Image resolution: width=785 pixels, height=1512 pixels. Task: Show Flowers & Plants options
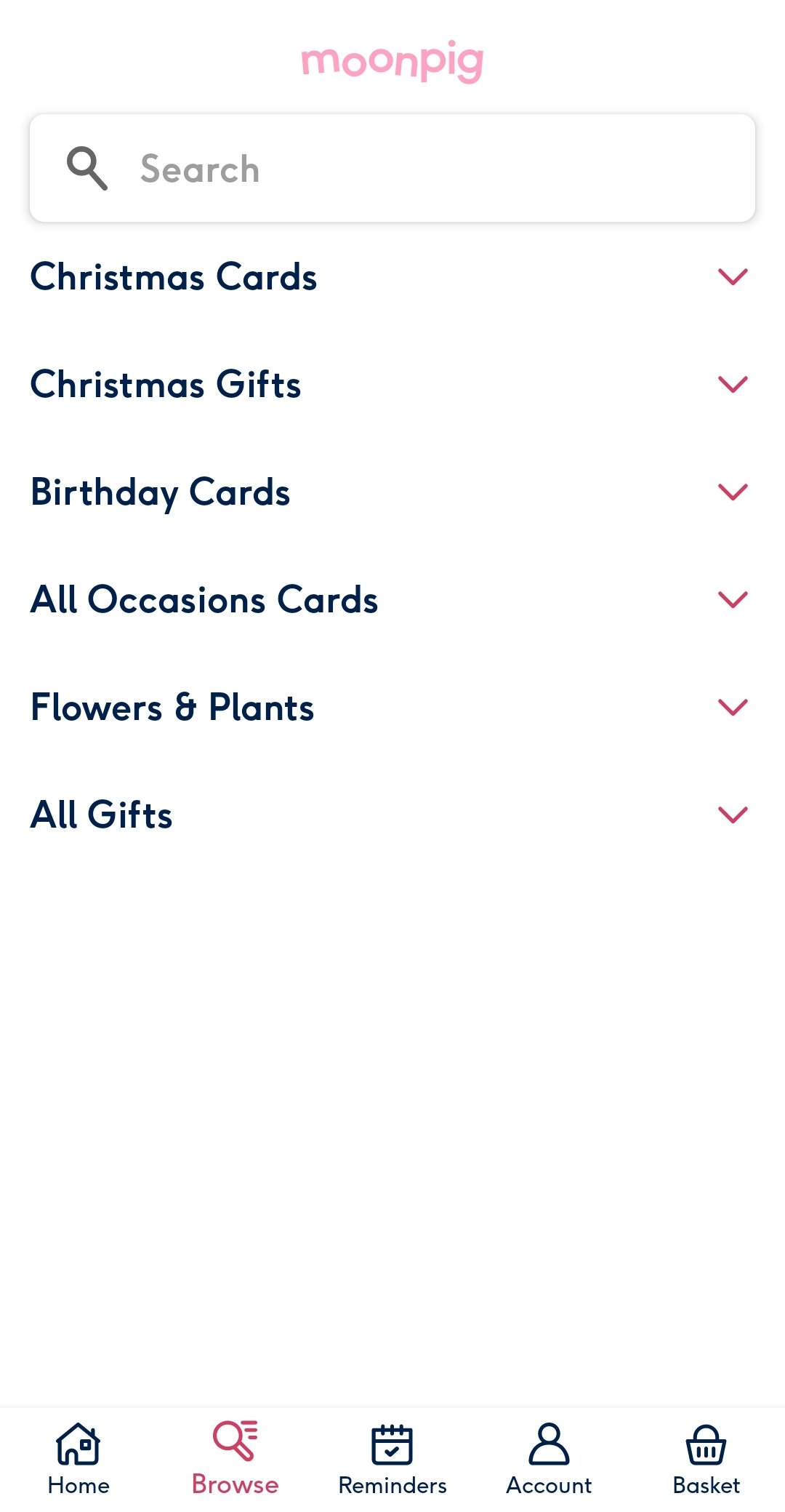(392, 708)
